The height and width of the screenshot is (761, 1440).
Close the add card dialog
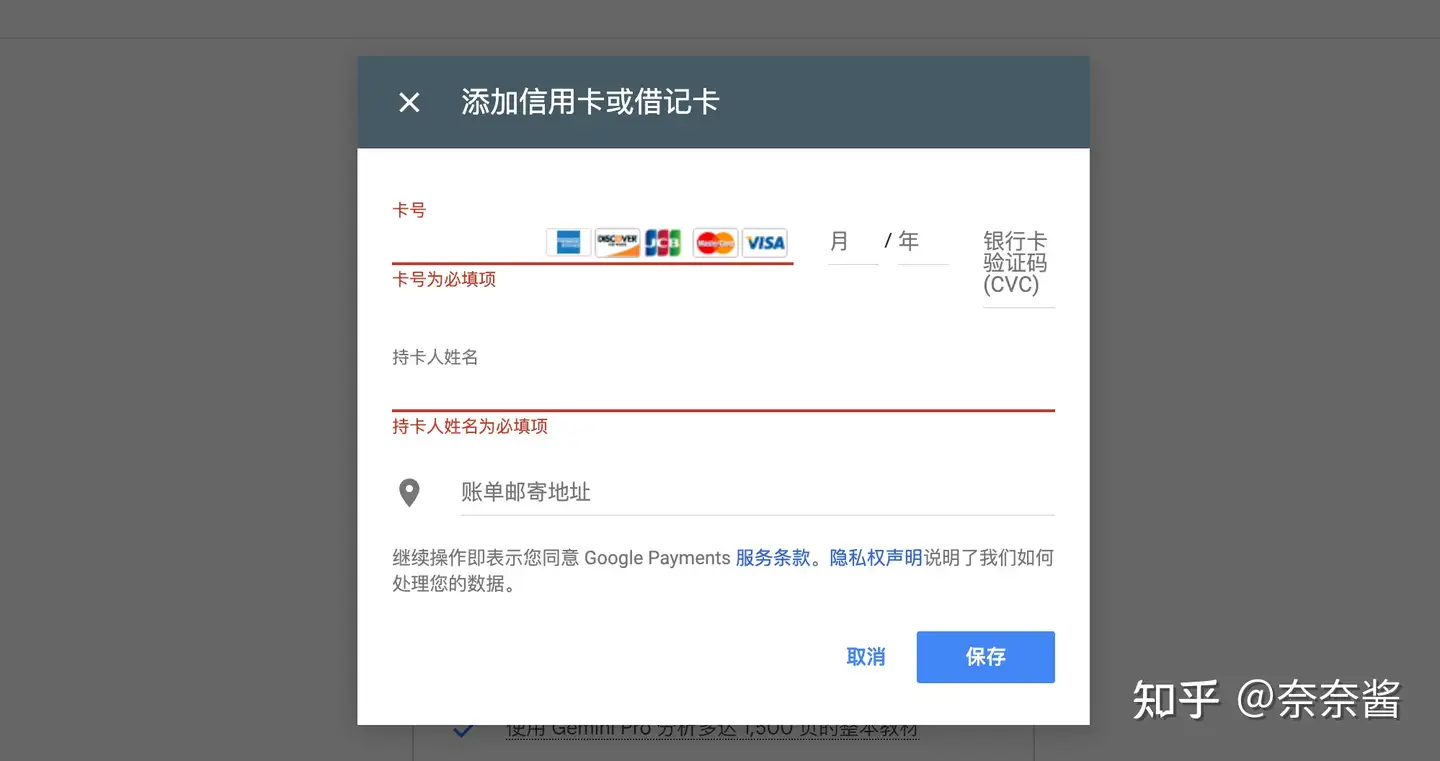tap(409, 102)
